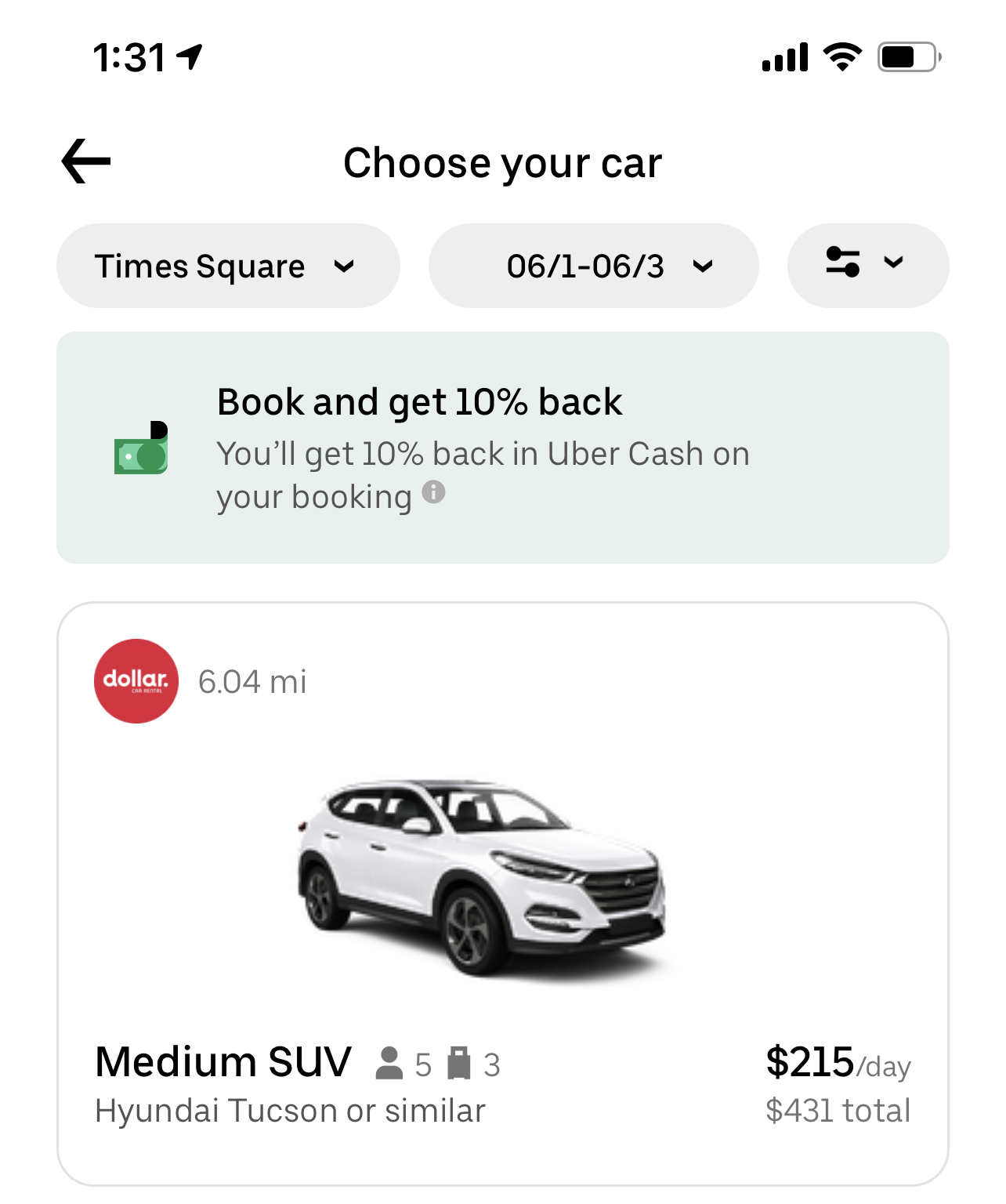This screenshot has height=1204, width=1006.
Task: Tap the Hyundai Tucson or similar text
Action: (x=289, y=1110)
